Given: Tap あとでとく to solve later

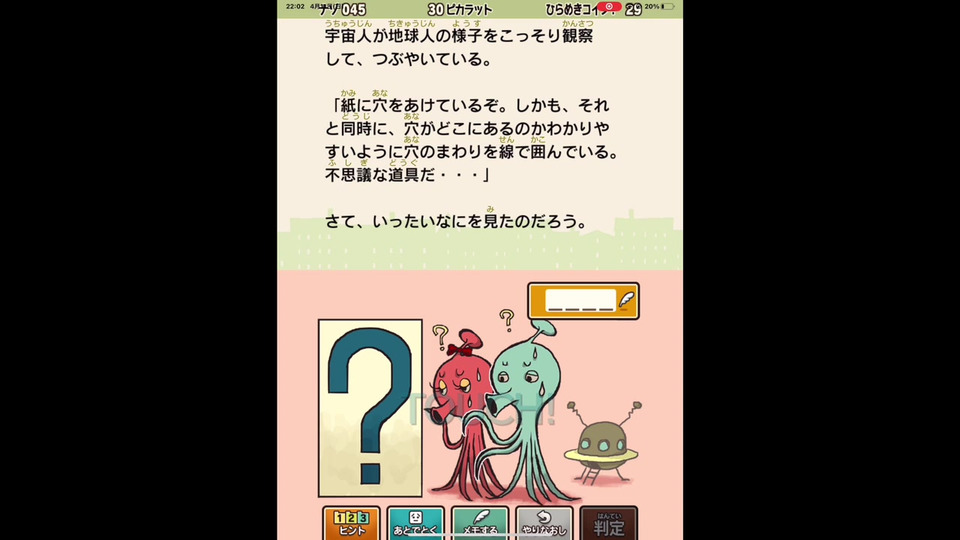Looking at the screenshot, I should point(415,523).
